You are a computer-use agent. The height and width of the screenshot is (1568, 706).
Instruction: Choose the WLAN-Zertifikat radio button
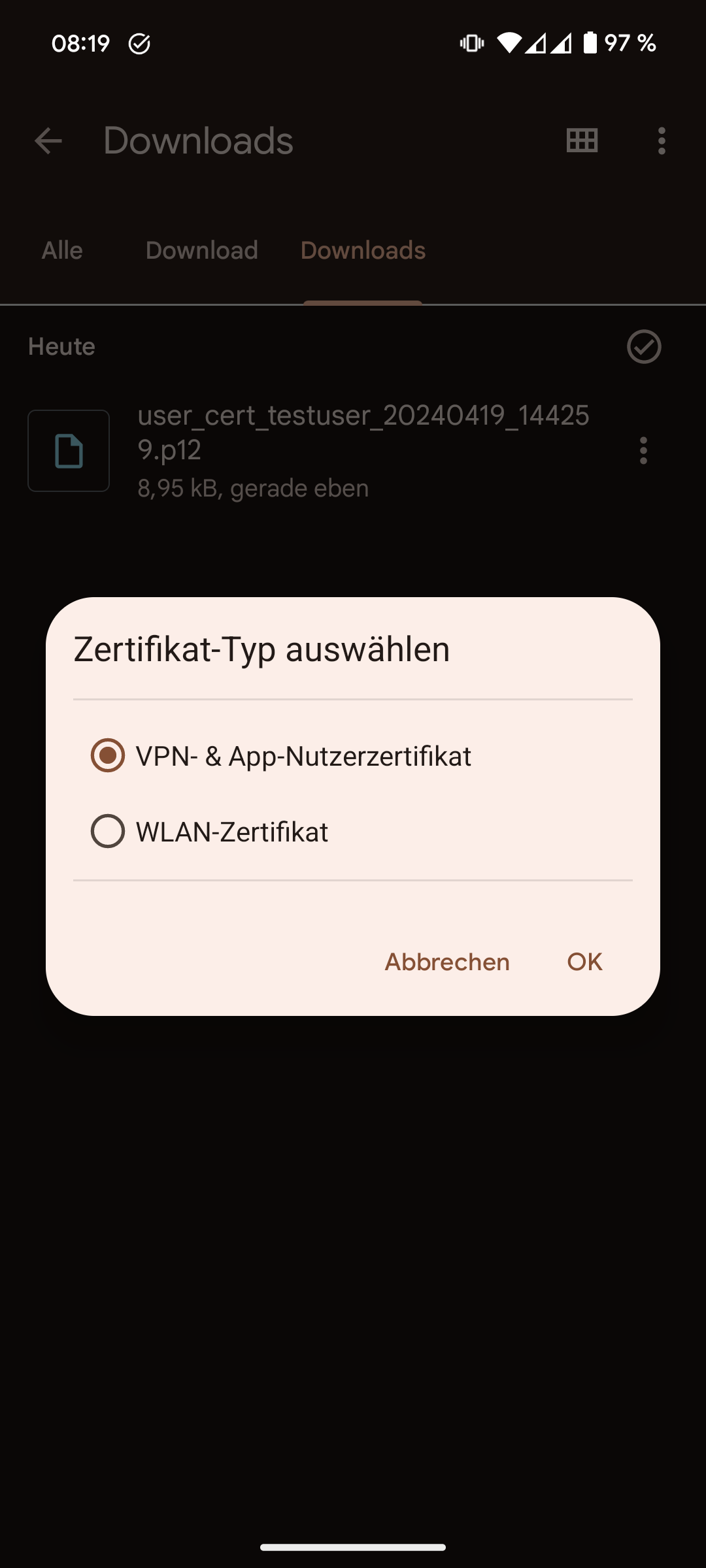[108, 831]
